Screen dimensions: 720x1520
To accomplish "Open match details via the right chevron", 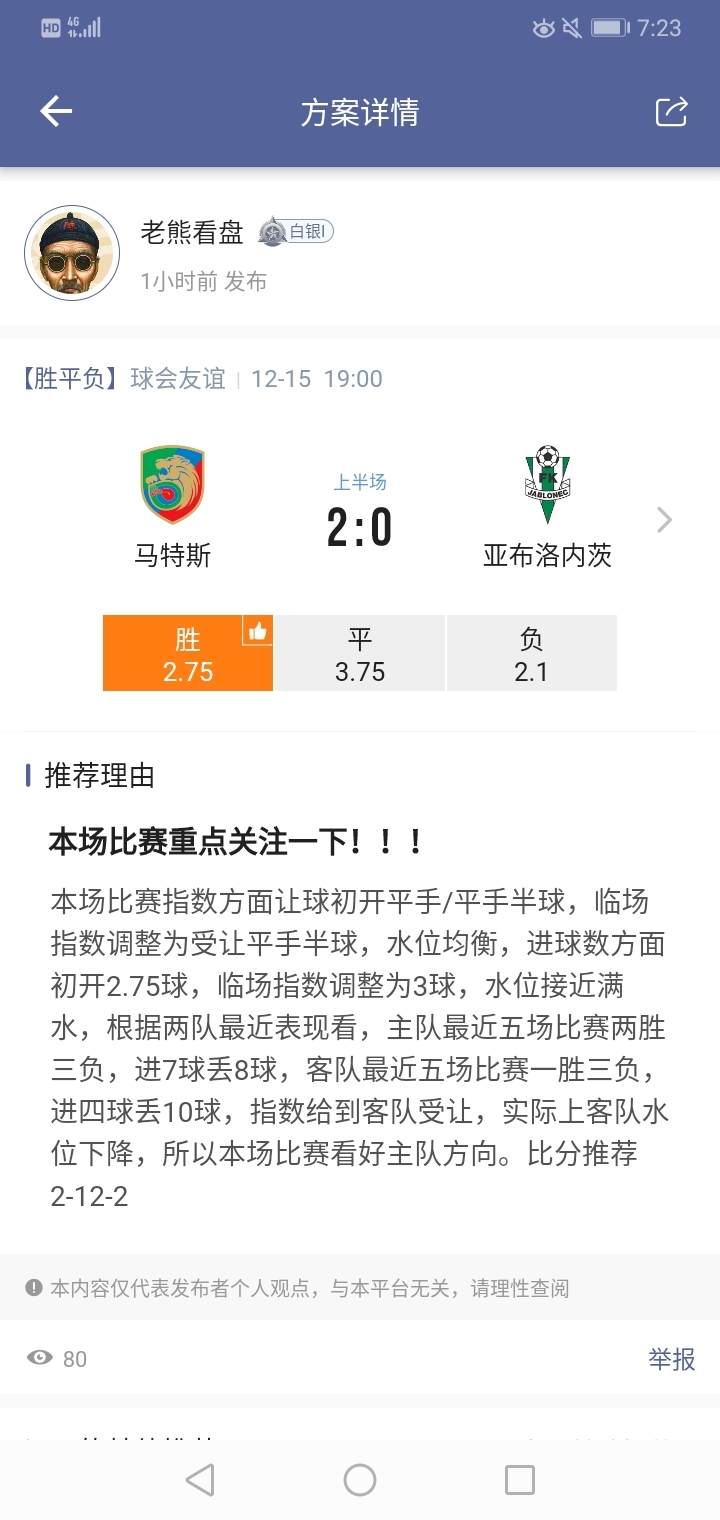I will point(664,520).
